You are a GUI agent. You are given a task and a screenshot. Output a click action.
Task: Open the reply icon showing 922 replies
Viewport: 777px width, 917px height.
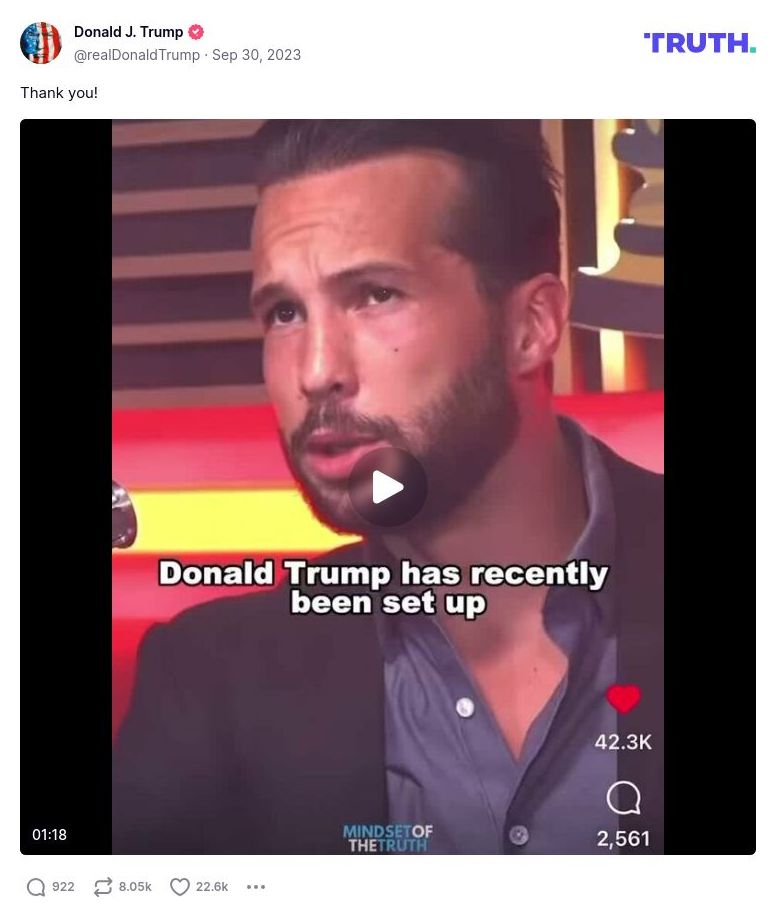click(x=38, y=886)
